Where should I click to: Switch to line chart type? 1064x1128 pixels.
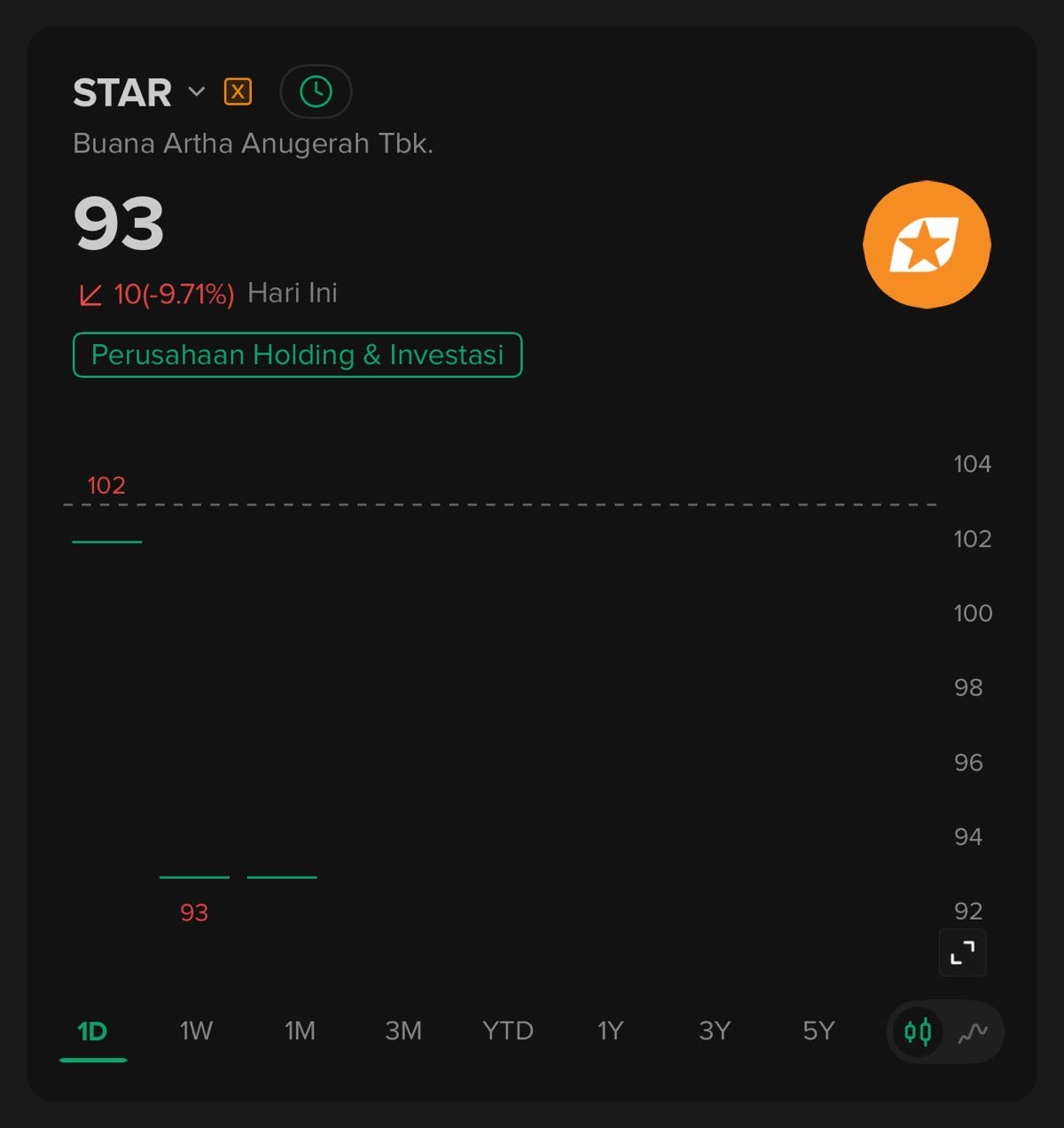(973, 1032)
